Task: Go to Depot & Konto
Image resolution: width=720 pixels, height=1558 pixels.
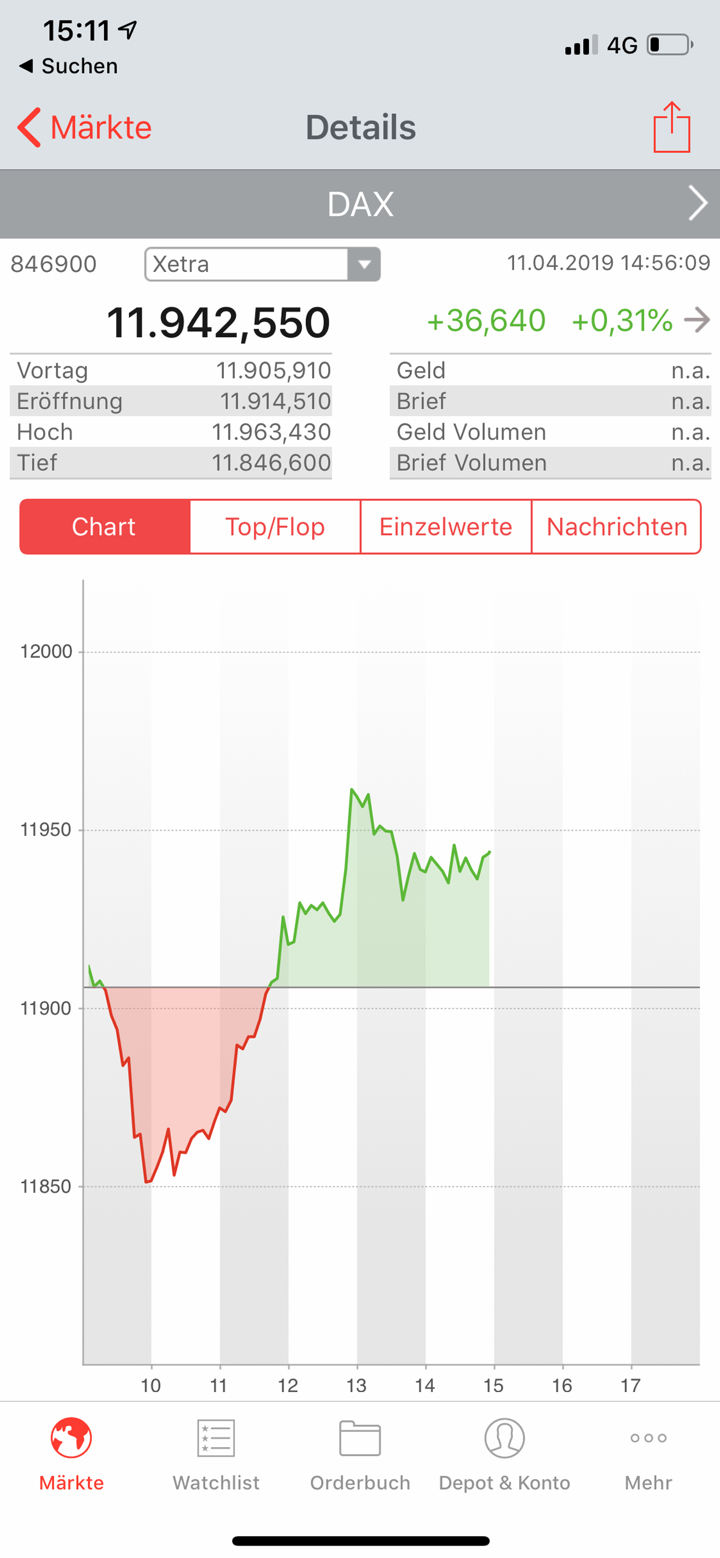Action: 504,1454
